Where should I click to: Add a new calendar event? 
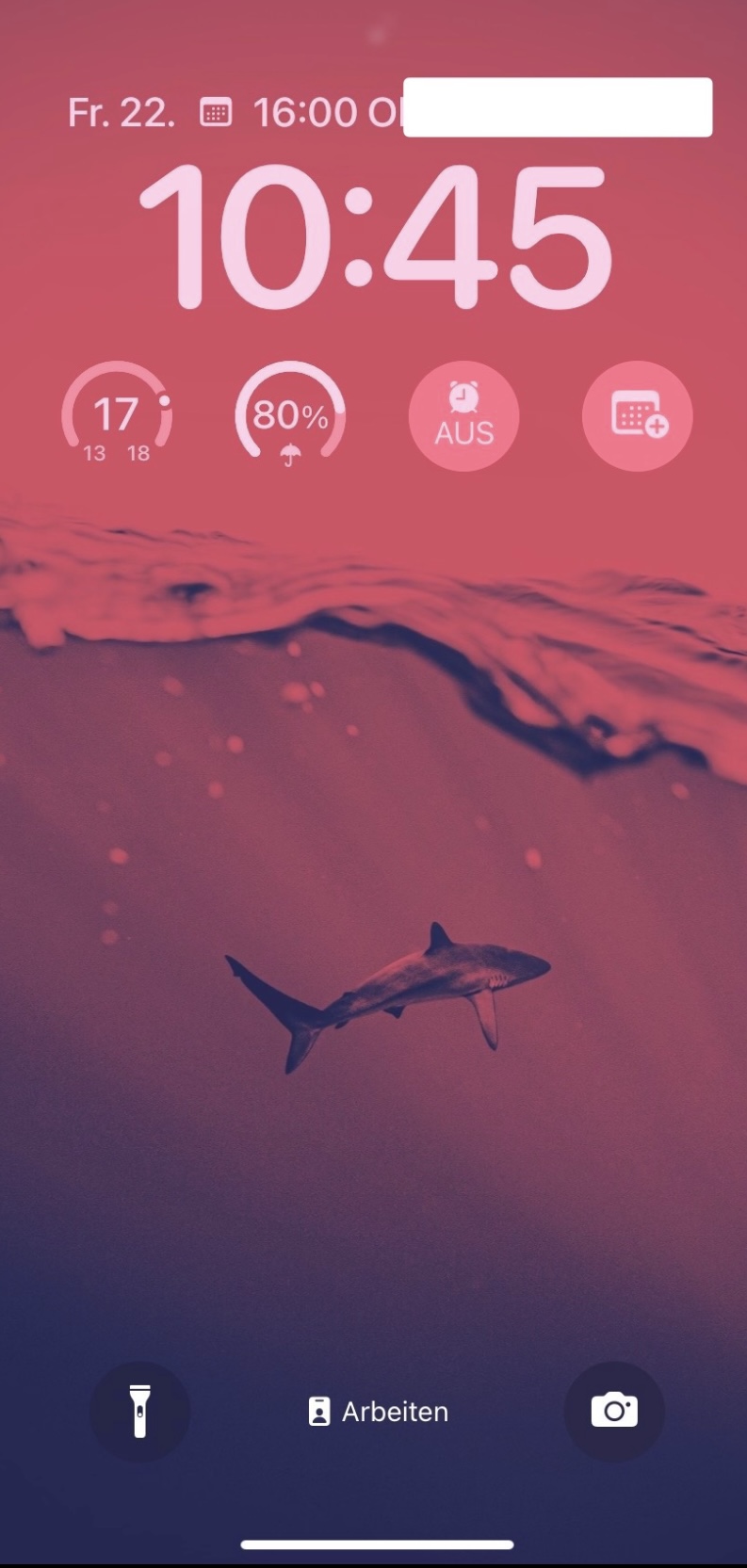tap(638, 416)
